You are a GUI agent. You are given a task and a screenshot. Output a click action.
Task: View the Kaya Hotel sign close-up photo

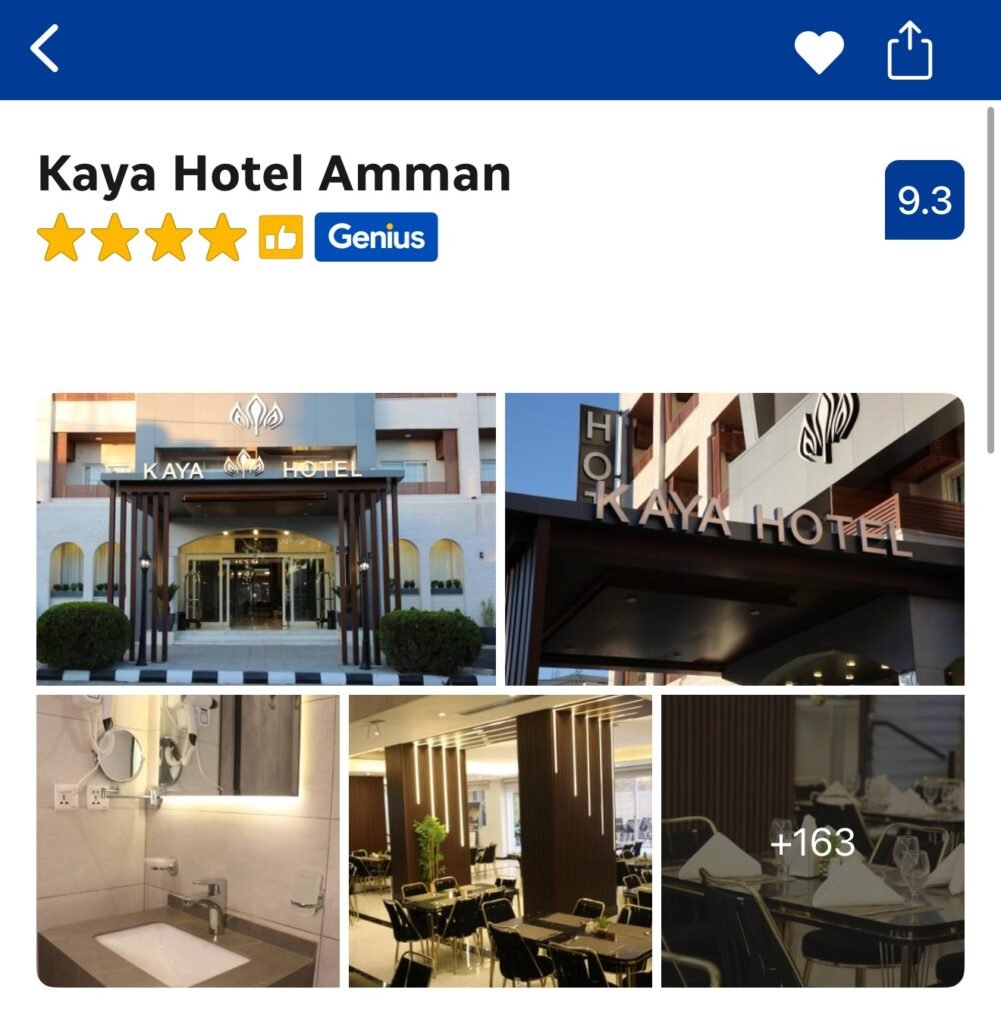(x=734, y=538)
